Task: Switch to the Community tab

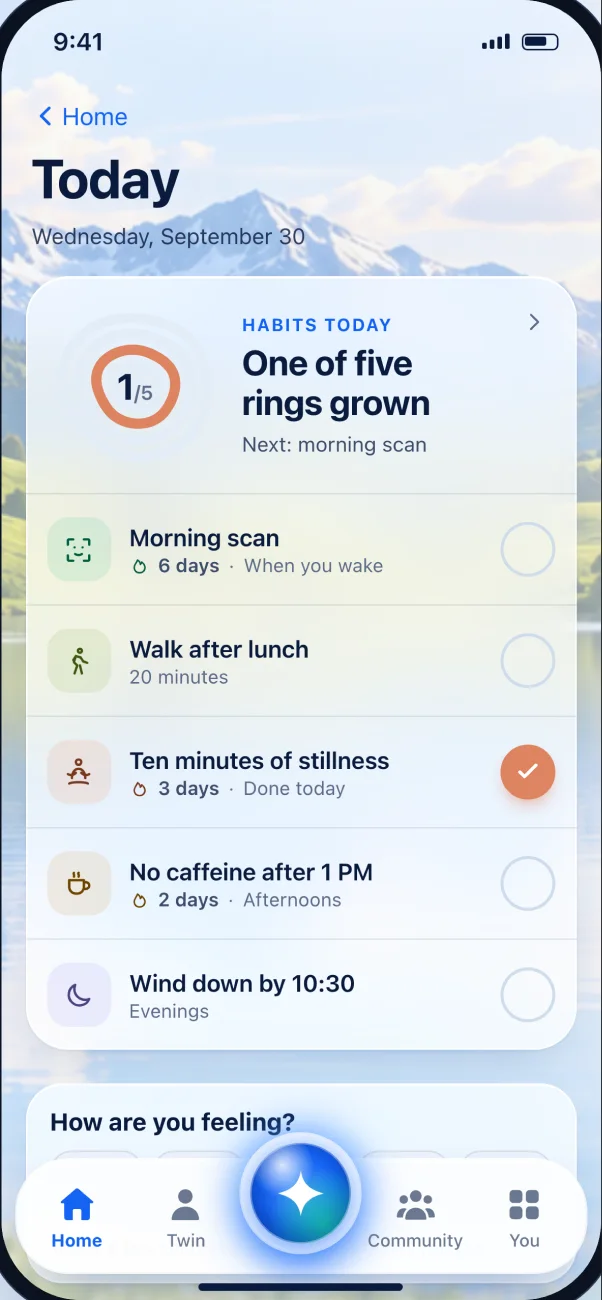Action: (415, 1218)
